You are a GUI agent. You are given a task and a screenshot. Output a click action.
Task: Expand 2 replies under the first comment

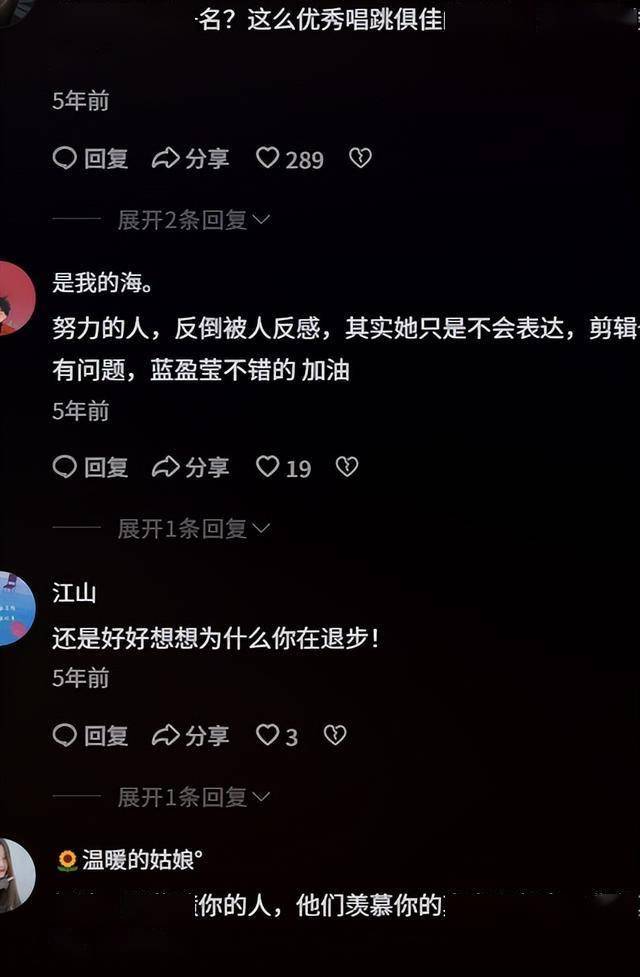193,220
